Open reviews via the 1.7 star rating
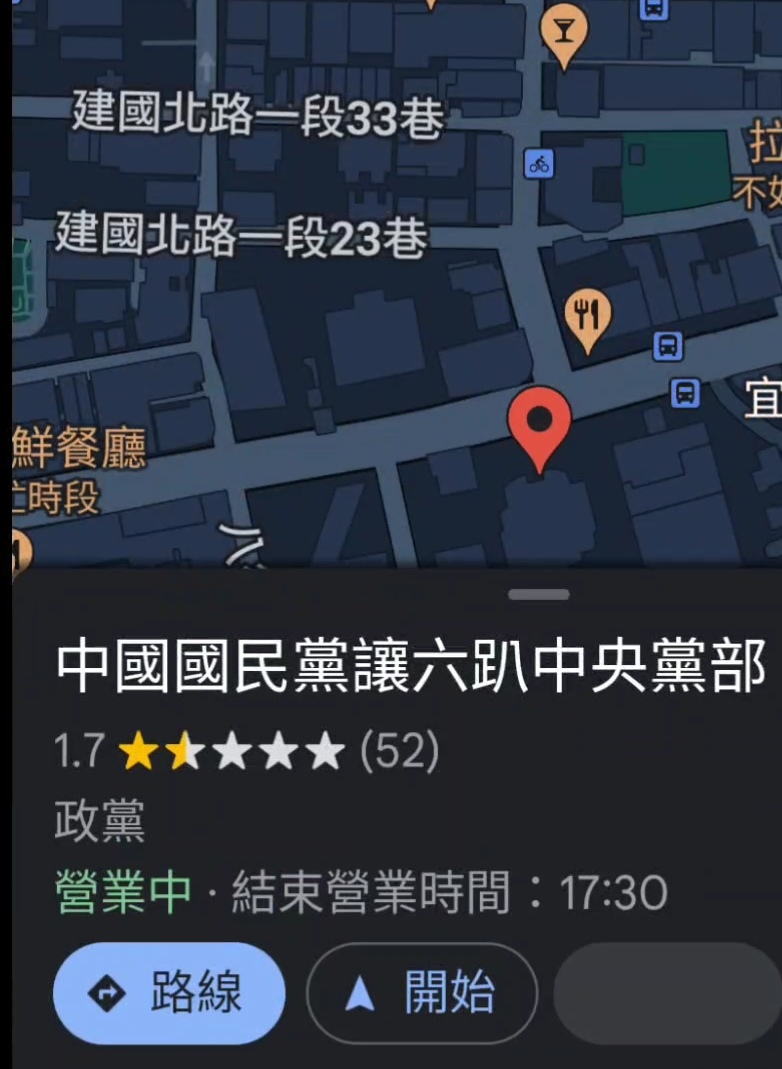This screenshot has height=1069, width=782. click(246, 752)
